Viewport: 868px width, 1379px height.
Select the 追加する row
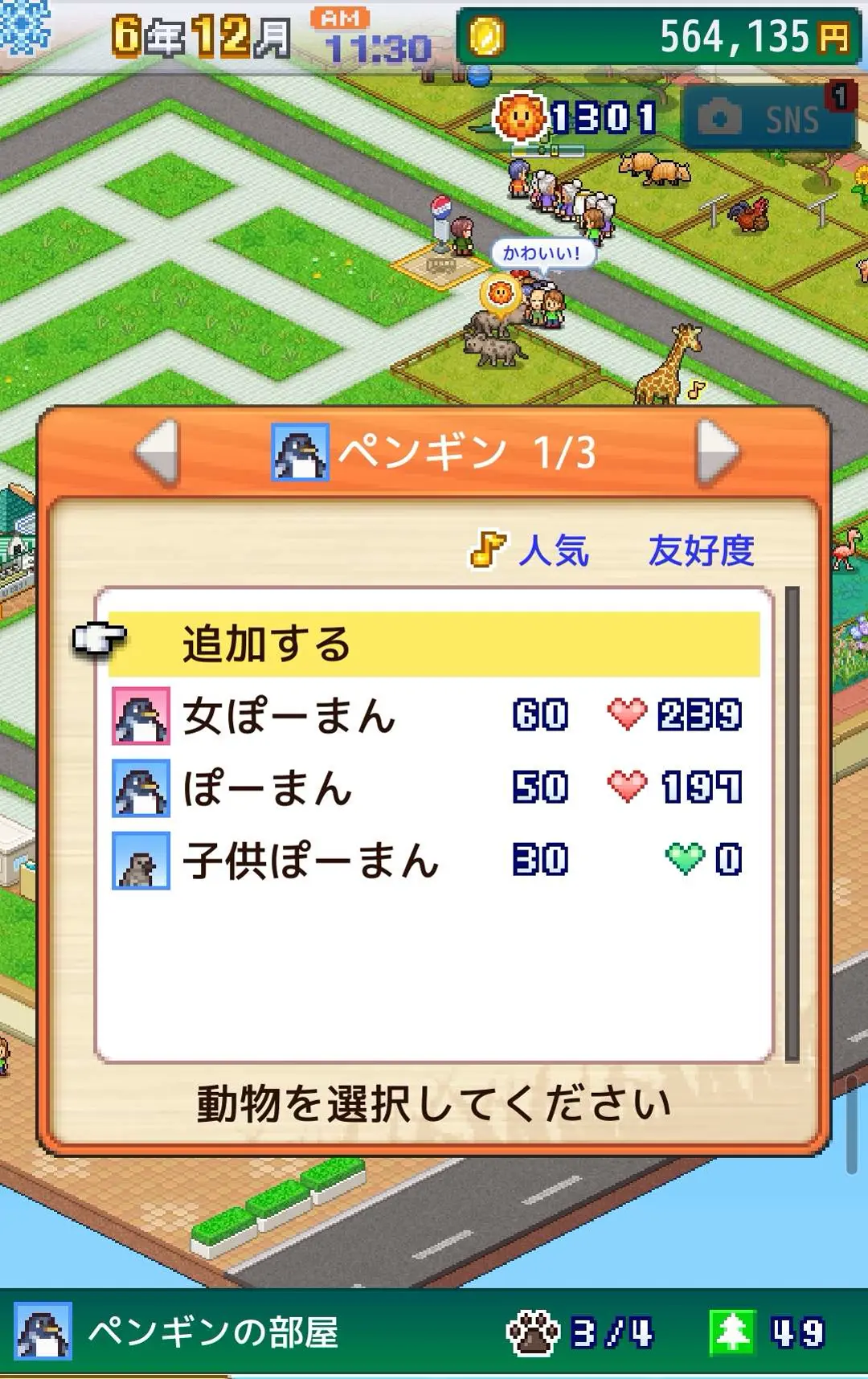[x=434, y=644]
